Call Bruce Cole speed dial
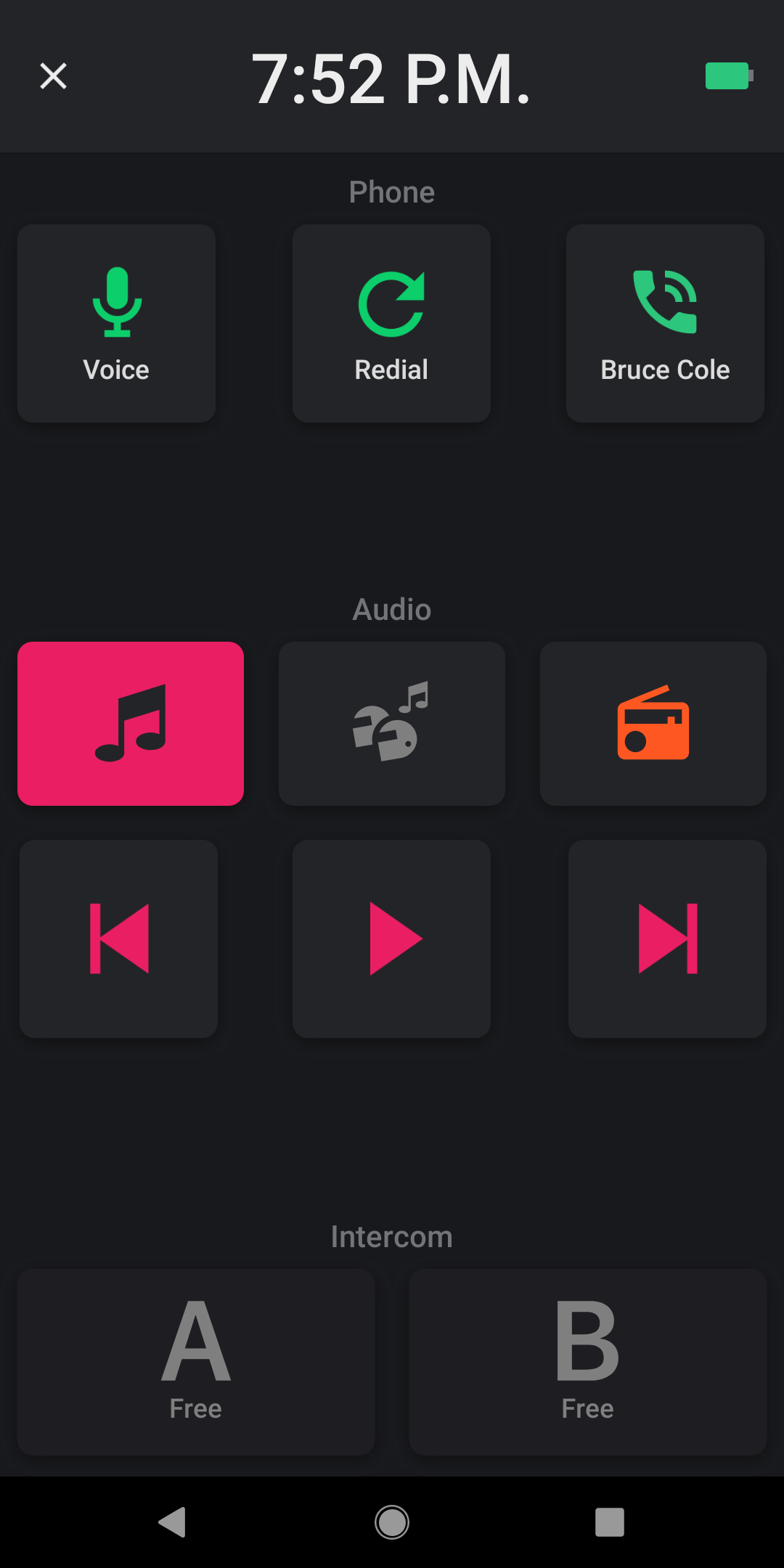This screenshot has width=784, height=1568. pos(665,323)
